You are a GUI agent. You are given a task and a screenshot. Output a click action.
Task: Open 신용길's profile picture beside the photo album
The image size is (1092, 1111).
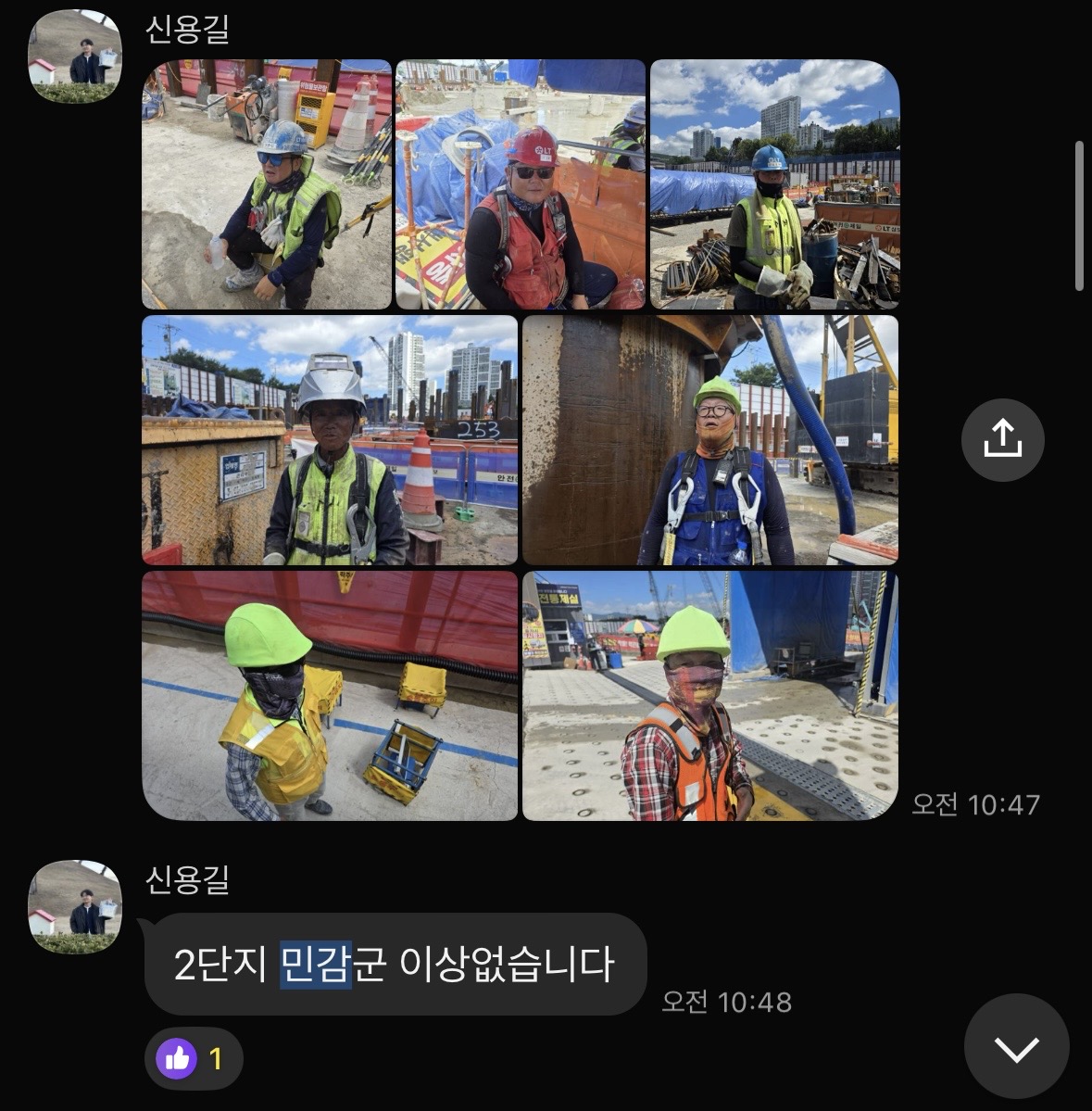pos(75,57)
